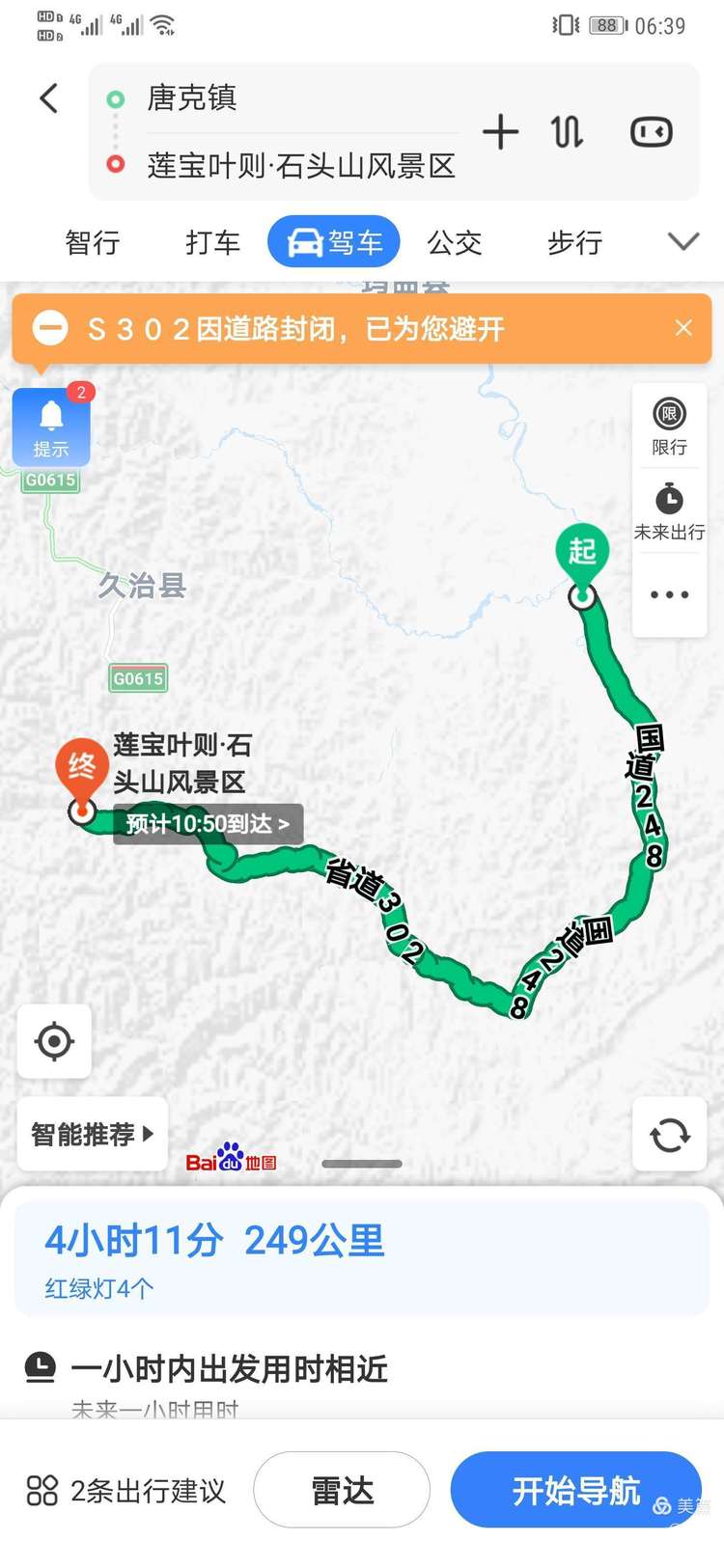Open route preferences card icon beside swap
Viewport: 724px width, 1568px height.
tap(651, 132)
